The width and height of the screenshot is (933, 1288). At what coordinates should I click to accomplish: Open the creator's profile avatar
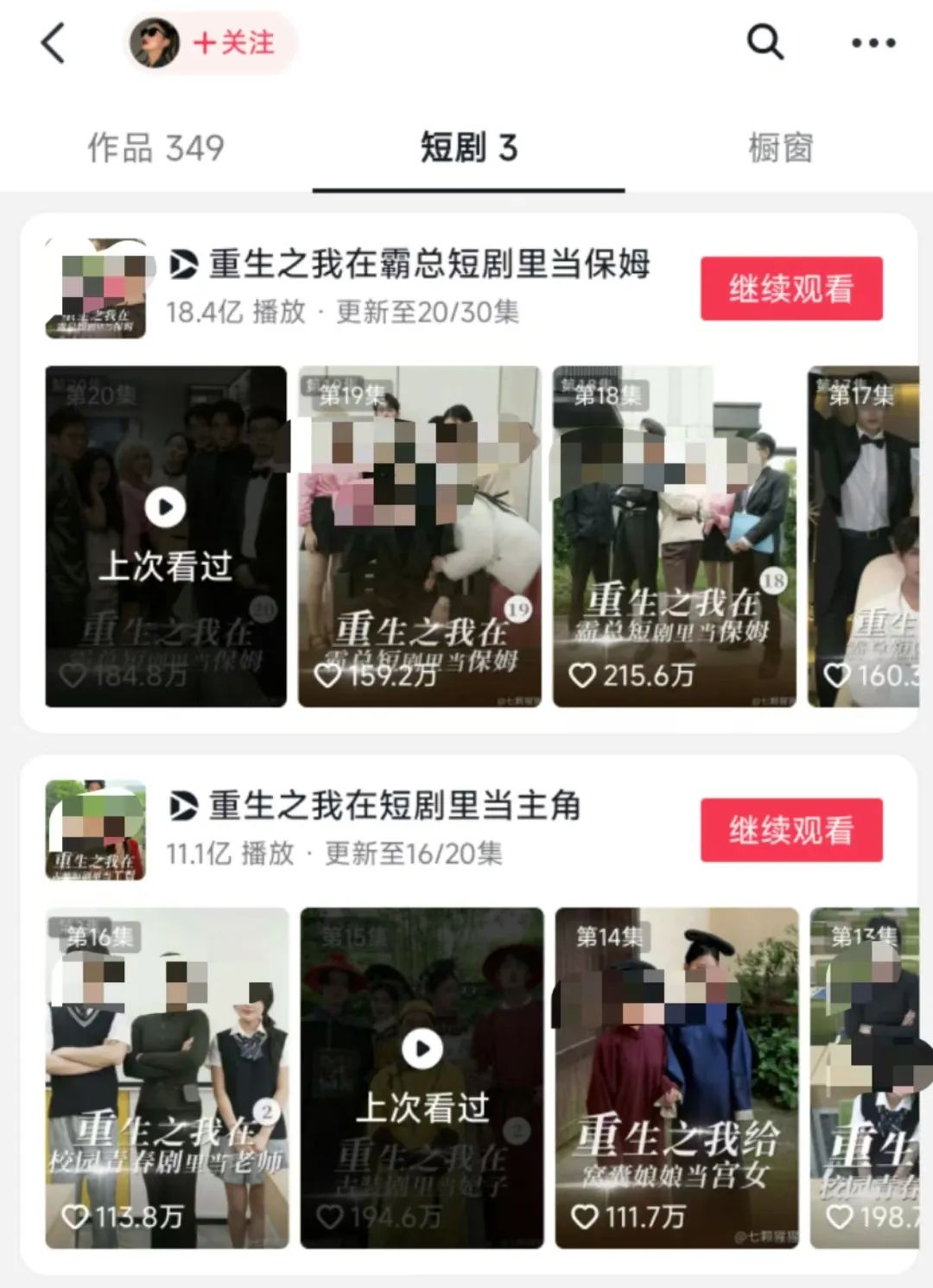coord(154,42)
